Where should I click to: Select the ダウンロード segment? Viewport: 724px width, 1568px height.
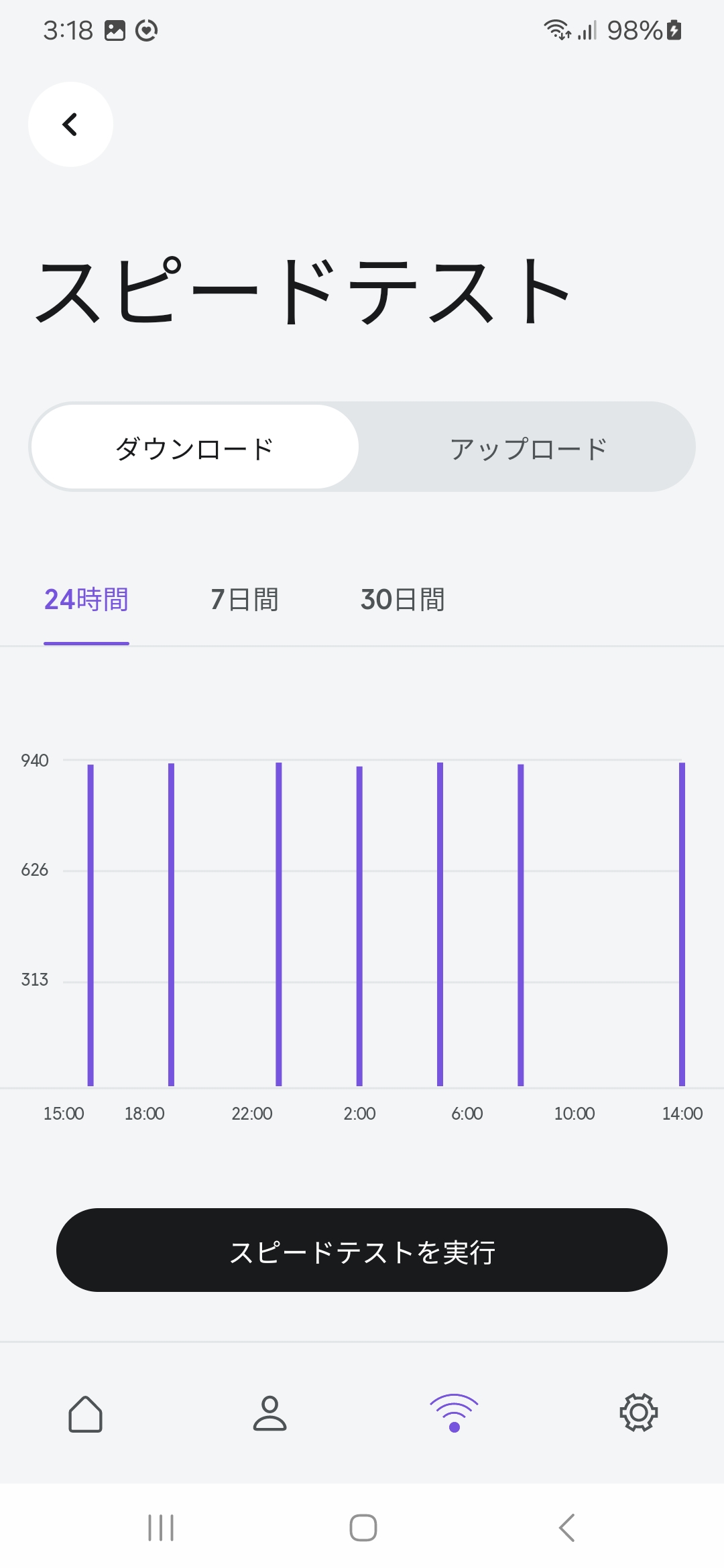(194, 448)
